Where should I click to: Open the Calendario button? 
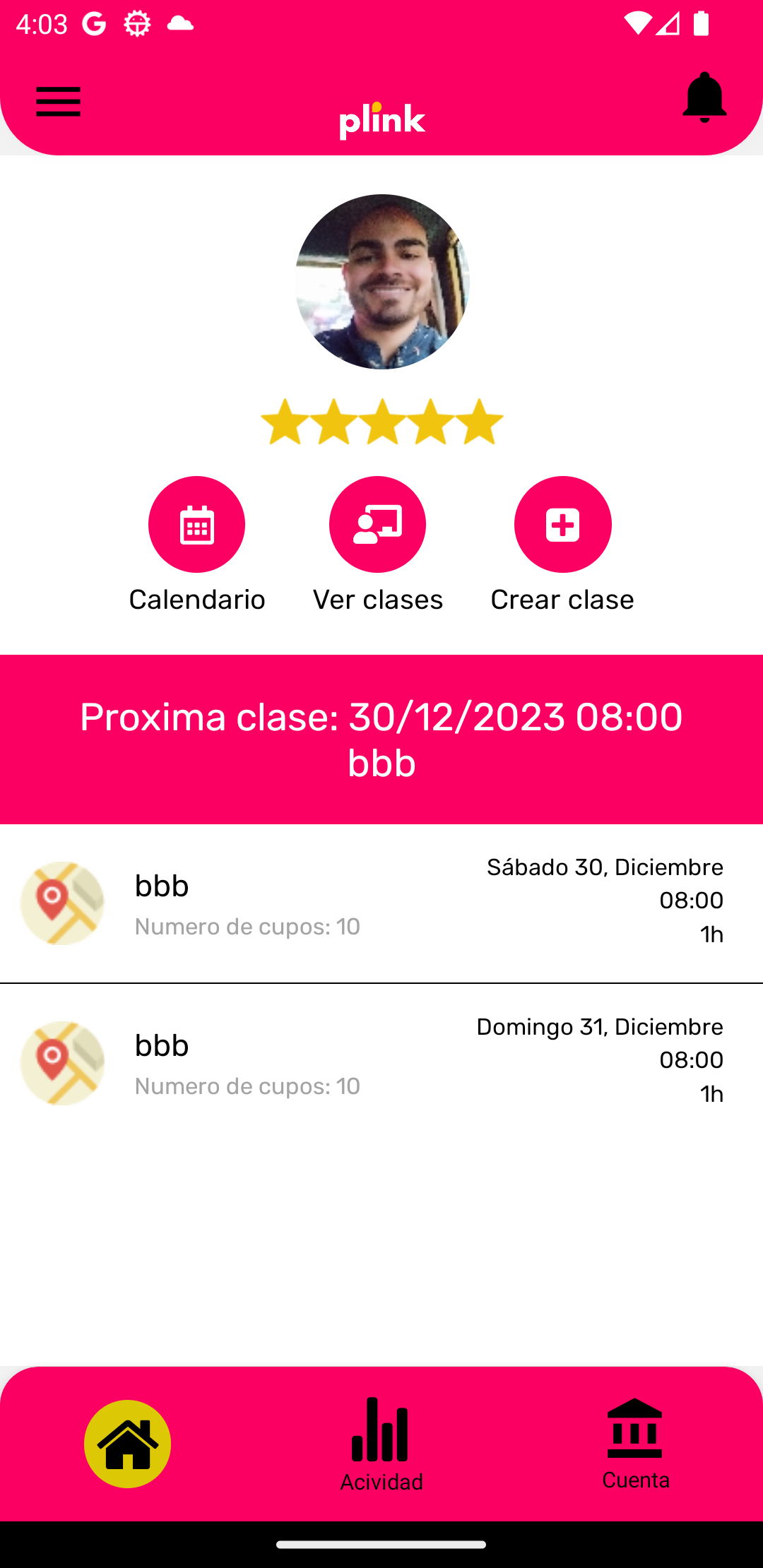point(196,524)
